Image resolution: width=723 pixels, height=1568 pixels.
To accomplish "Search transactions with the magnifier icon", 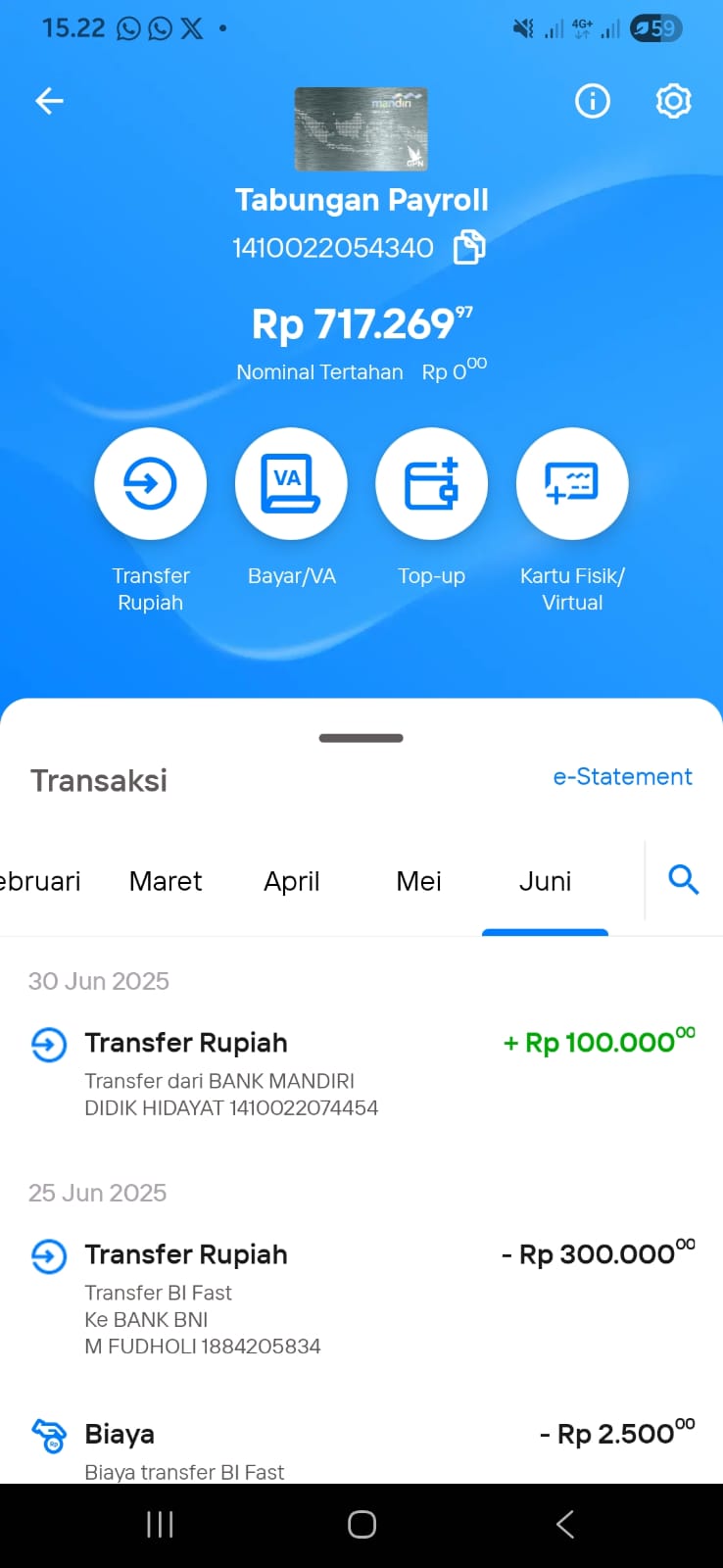I will (683, 879).
